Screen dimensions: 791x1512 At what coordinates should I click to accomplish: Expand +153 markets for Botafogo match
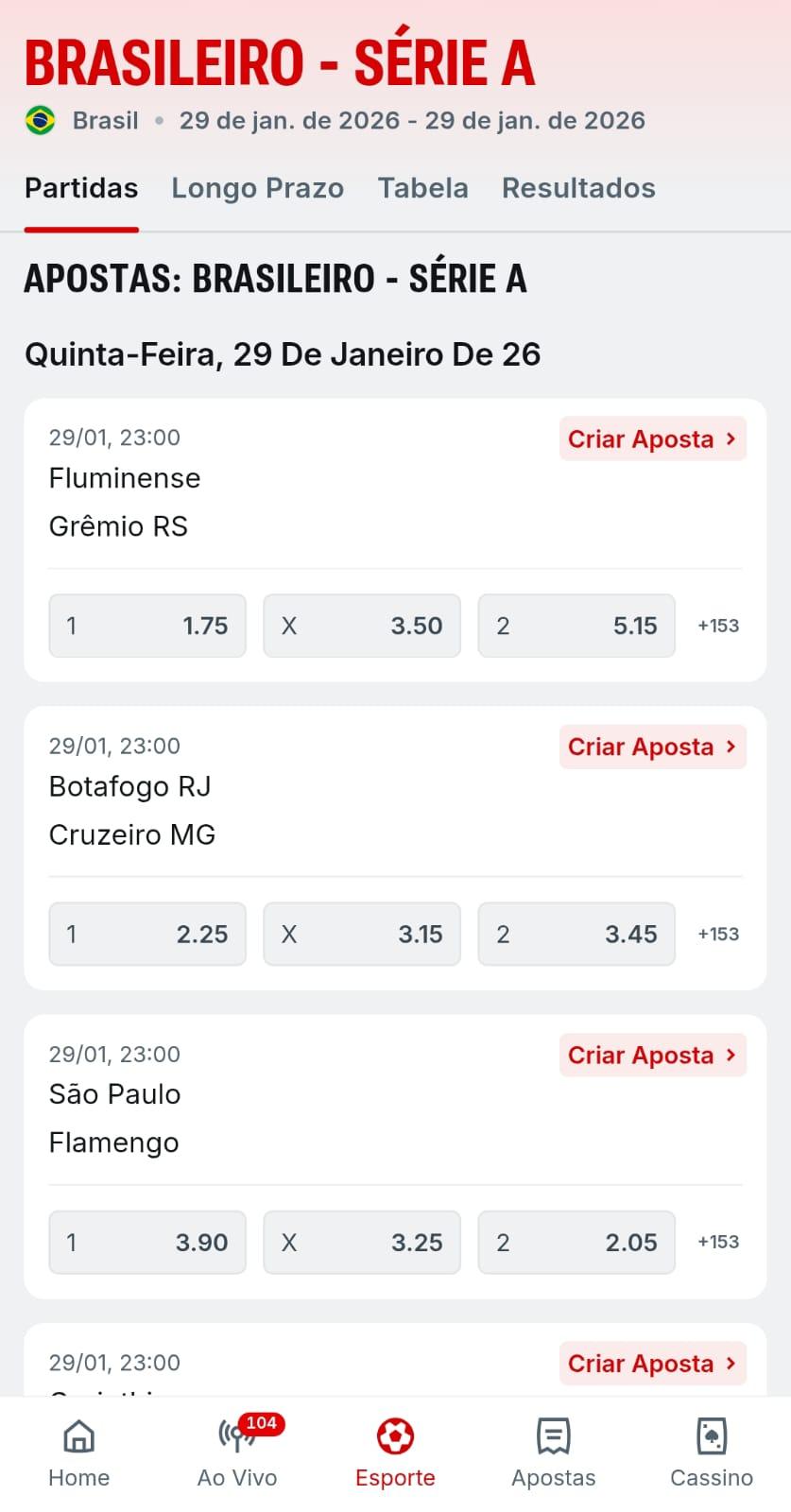click(718, 934)
